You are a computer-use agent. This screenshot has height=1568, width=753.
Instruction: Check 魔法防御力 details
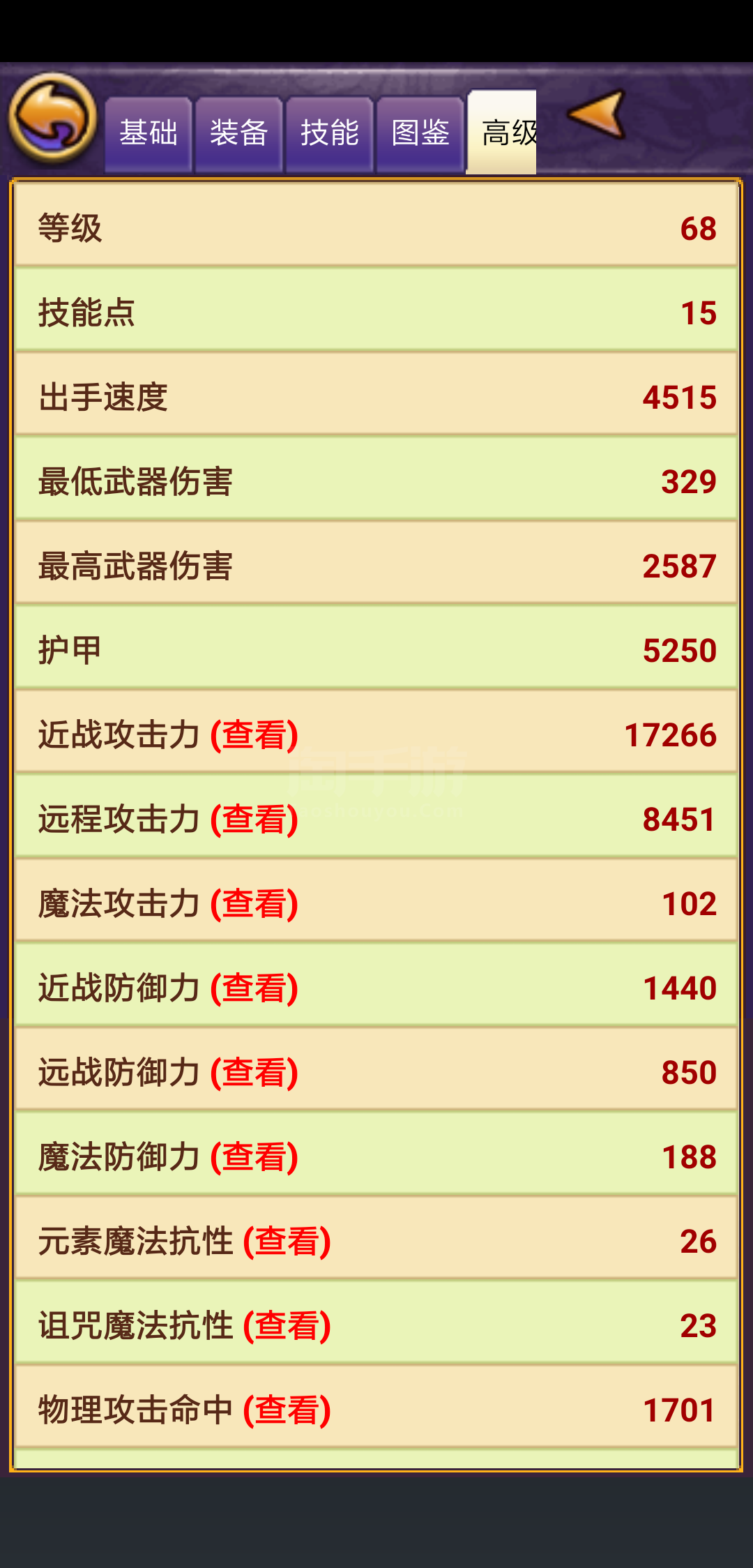[254, 1157]
